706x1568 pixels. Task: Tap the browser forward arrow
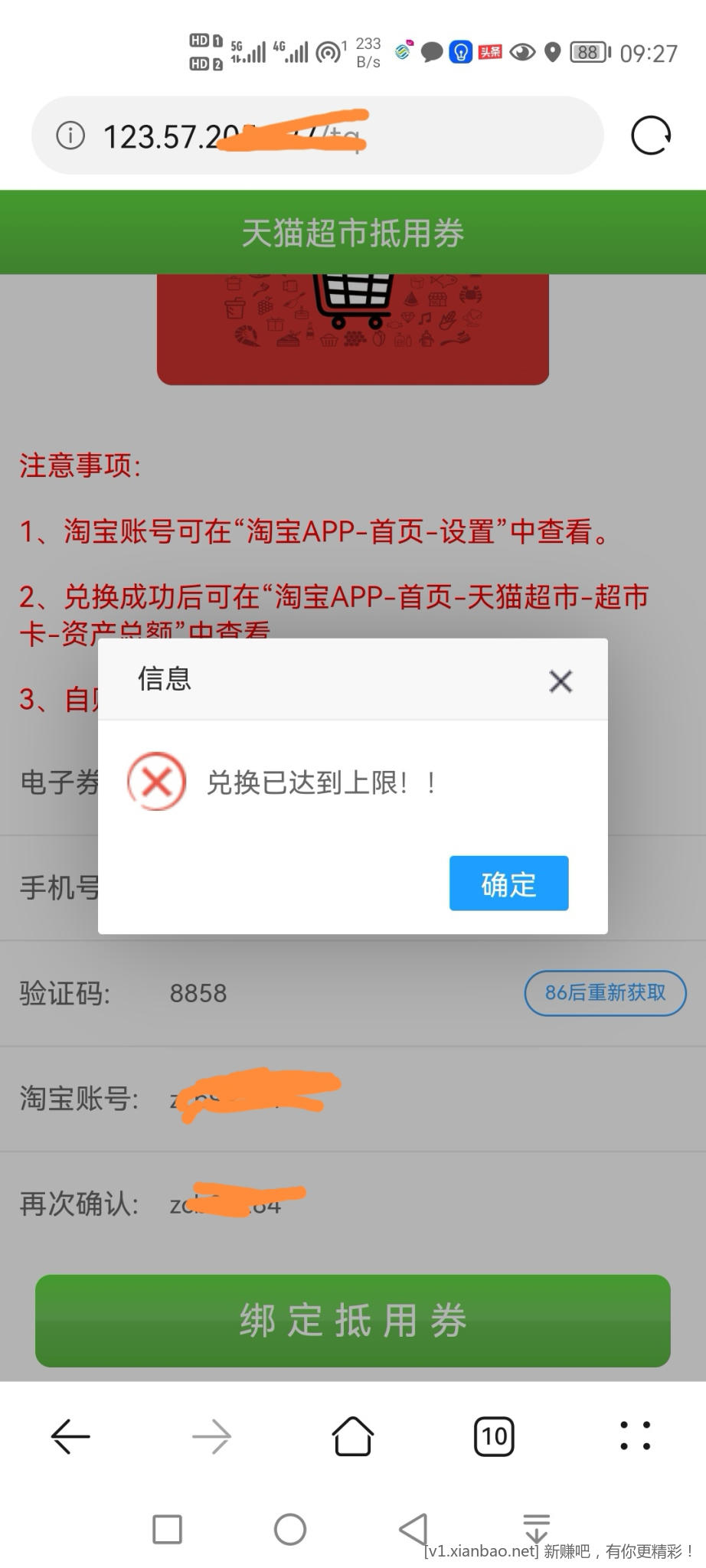[211, 1436]
